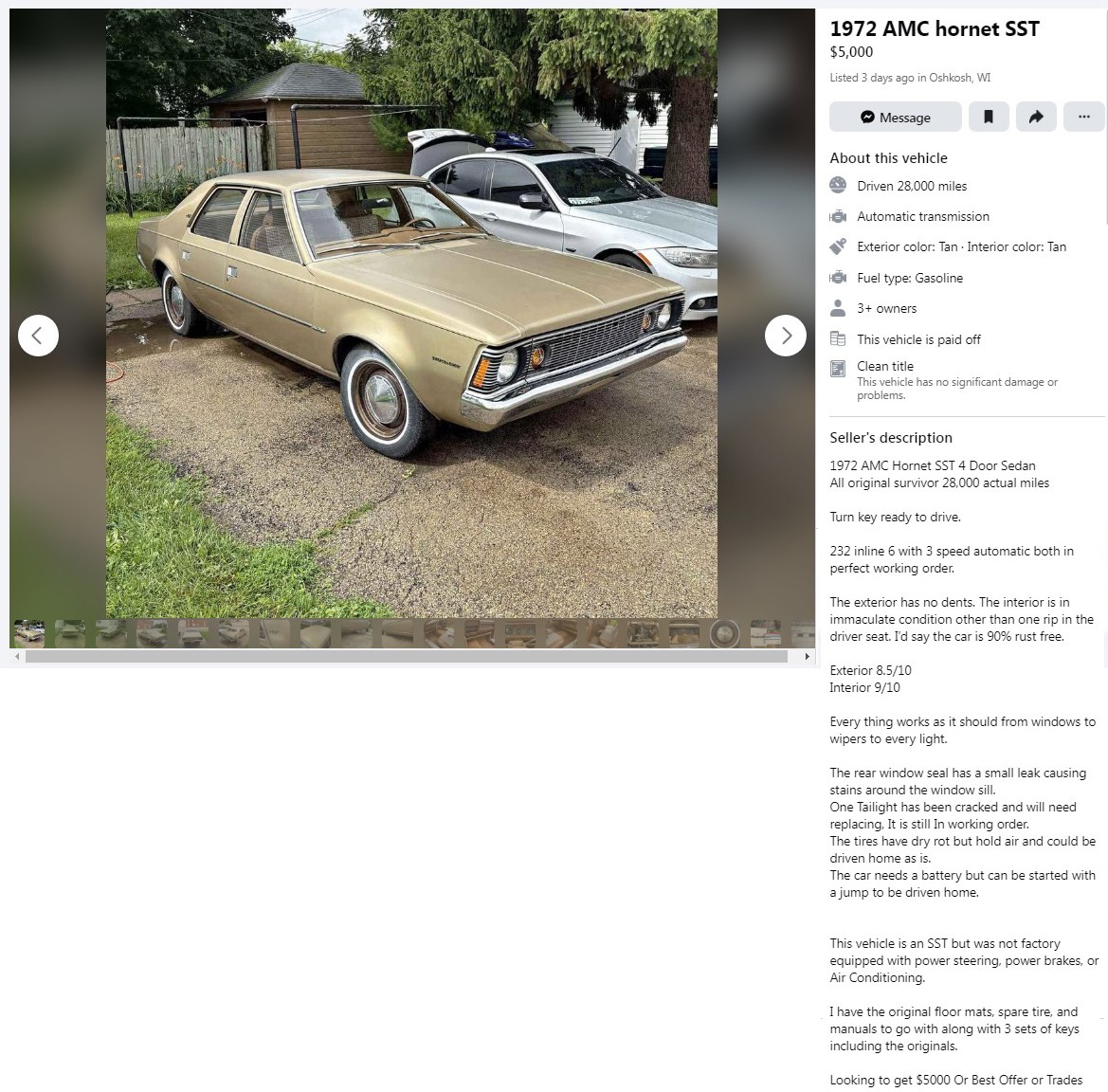Viewport: 1108px width, 1092px height.
Task: Message the seller about the Hornet
Action: click(x=895, y=118)
